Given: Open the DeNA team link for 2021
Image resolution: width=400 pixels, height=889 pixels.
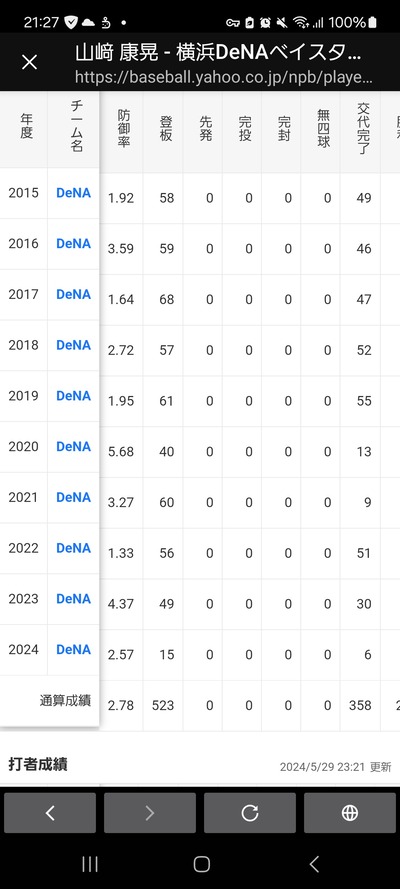Looking at the screenshot, I should click(73, 497).
